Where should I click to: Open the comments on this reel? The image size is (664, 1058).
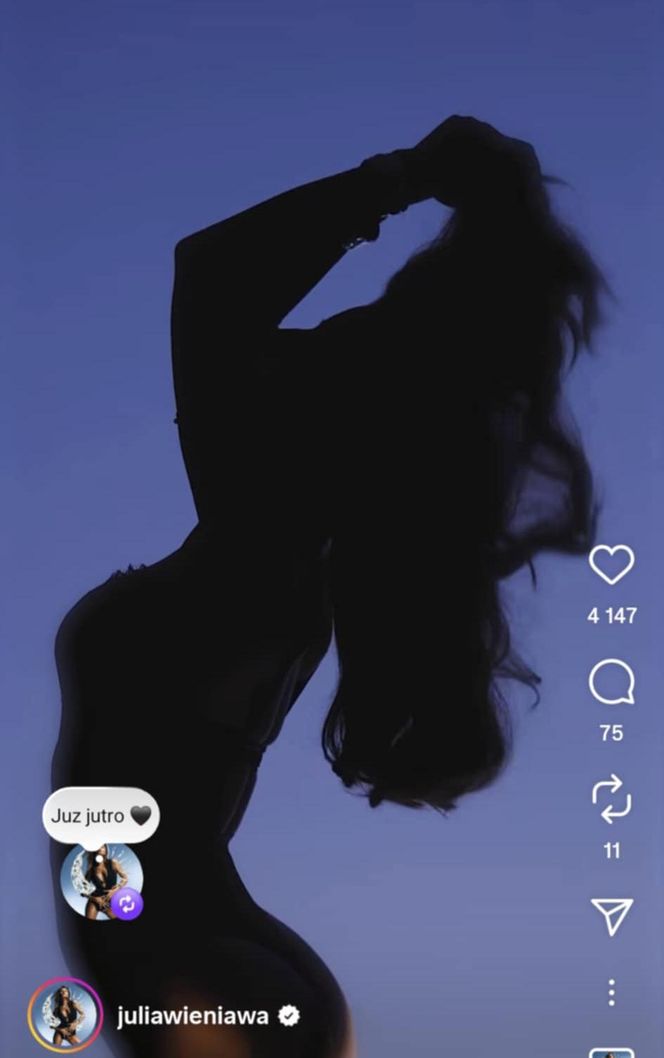click(611, 684)
